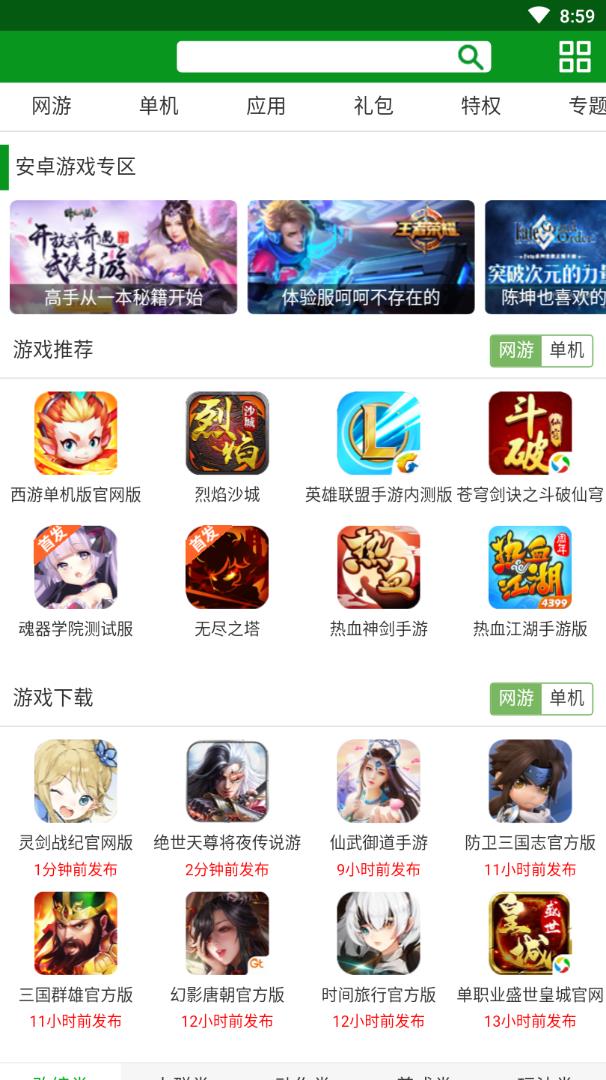606x1080 pixels.
Task: Open the 应用 tab
Action: click(266, 106)
